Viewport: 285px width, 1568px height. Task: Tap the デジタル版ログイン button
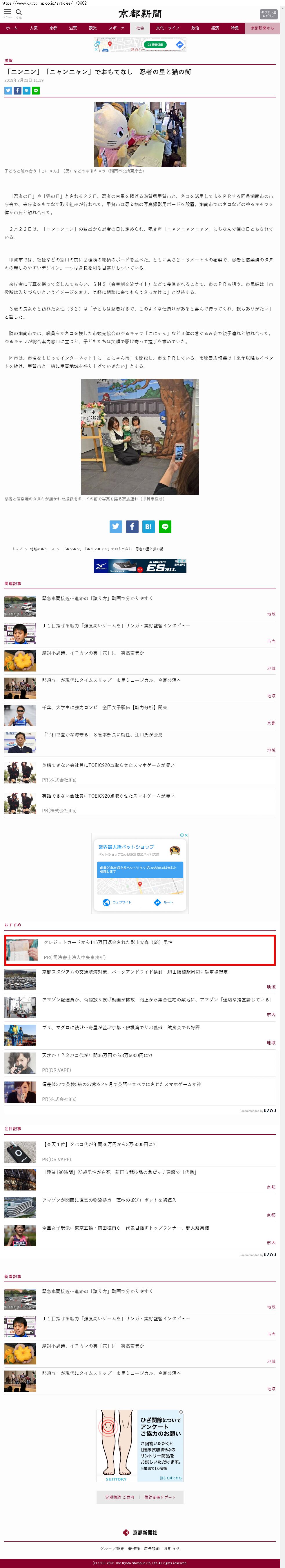268,14
